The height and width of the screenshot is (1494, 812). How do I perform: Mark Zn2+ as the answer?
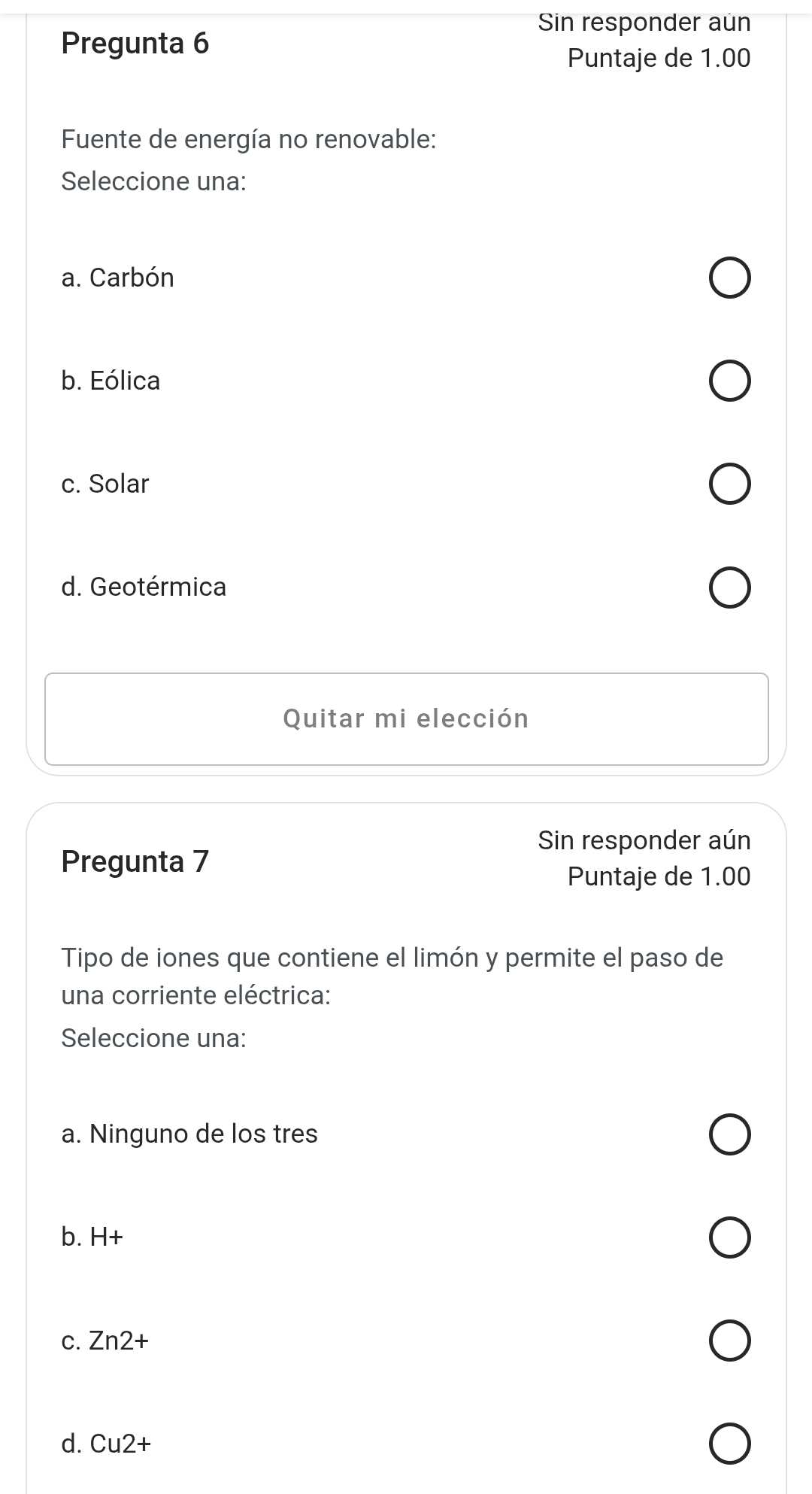click(x=729, y=1341)
